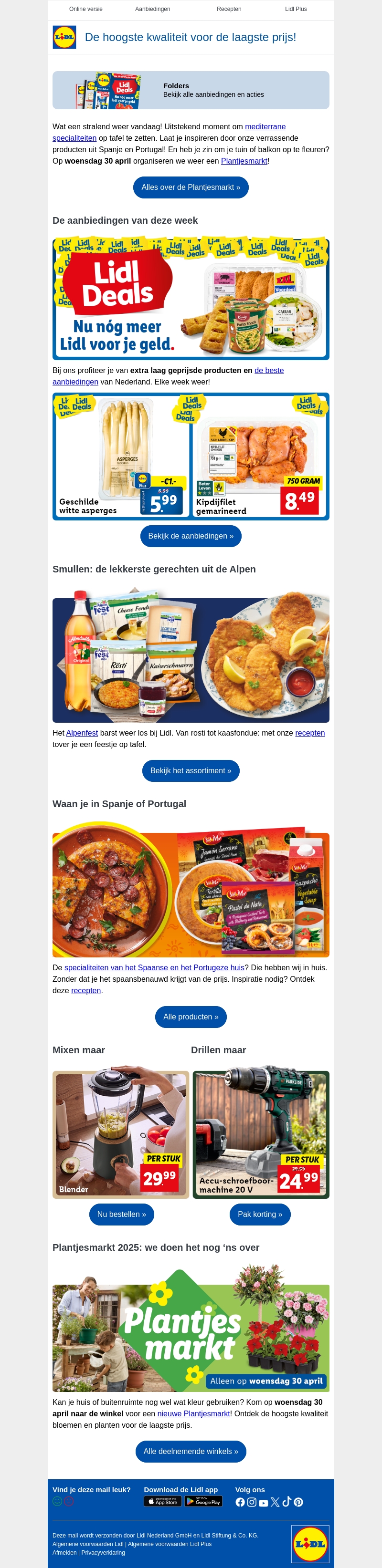
Task: Tap the 'Alle producten' button
Action: (191, 1017)
